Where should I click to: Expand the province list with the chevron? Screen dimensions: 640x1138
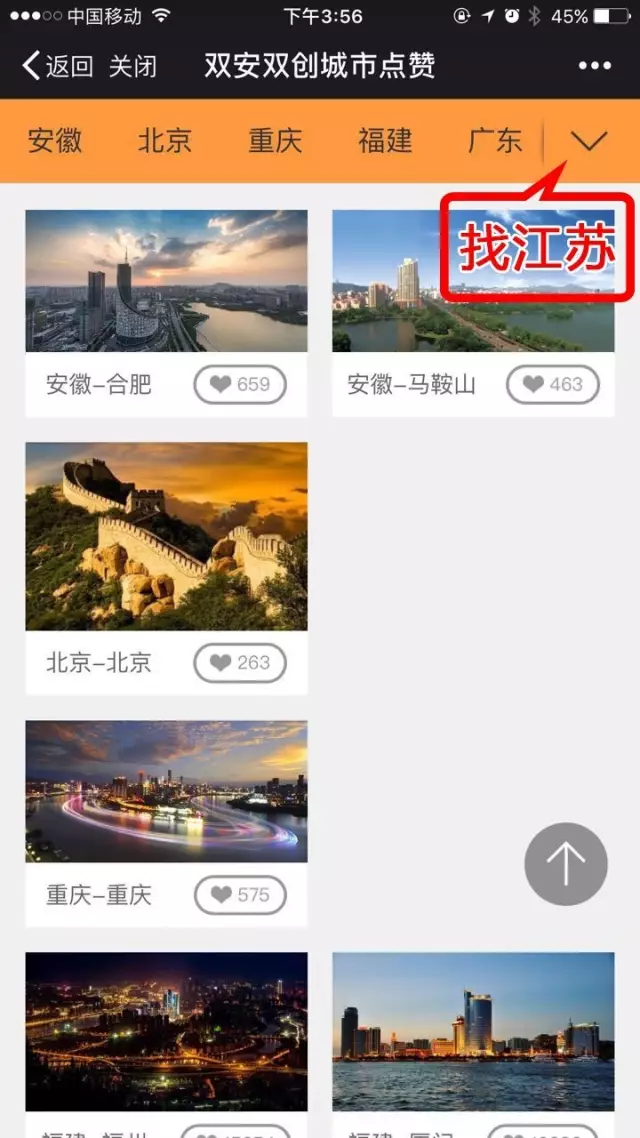tap(589, 141)
